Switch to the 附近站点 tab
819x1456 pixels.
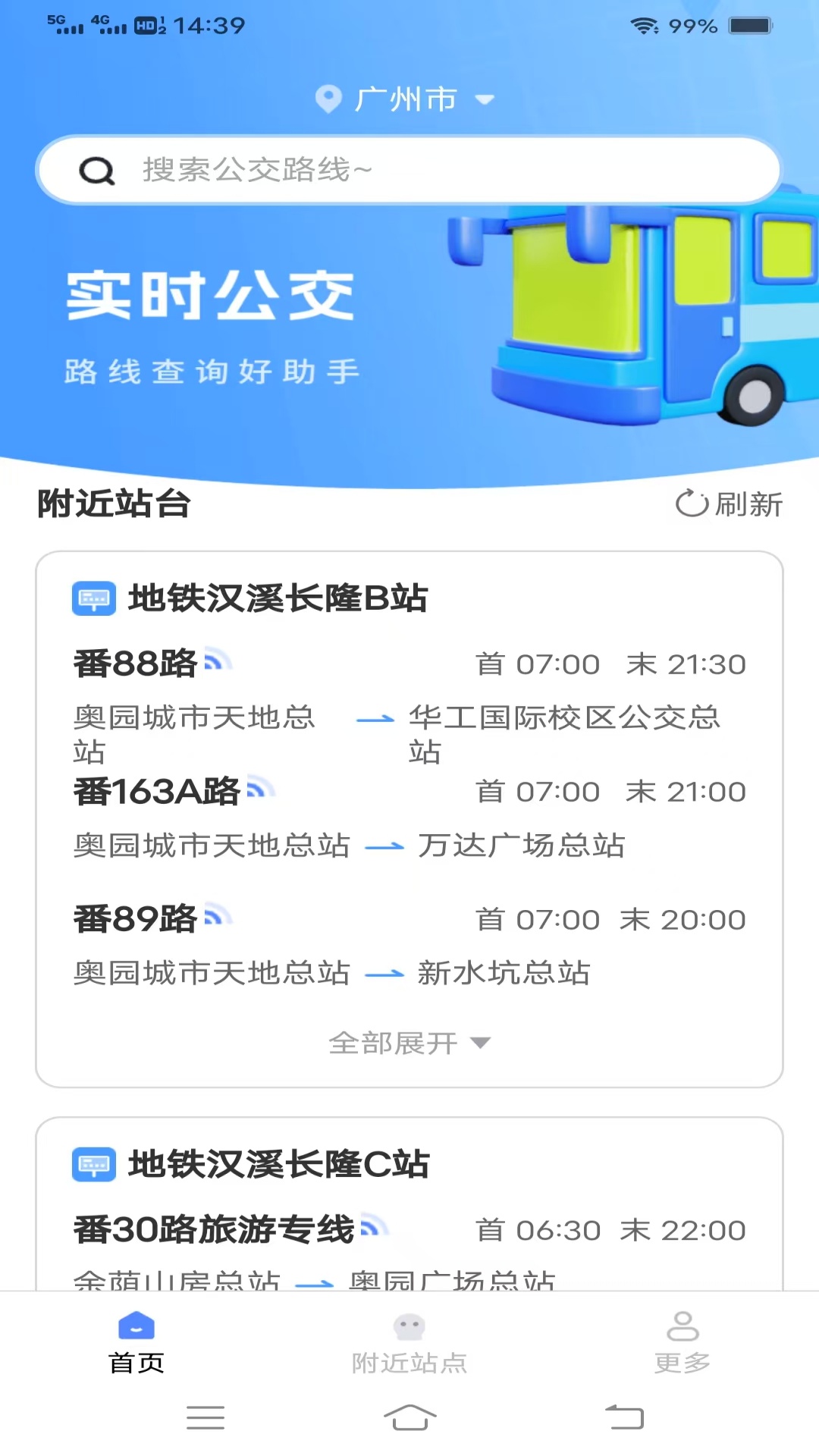tap(409, 1346)
